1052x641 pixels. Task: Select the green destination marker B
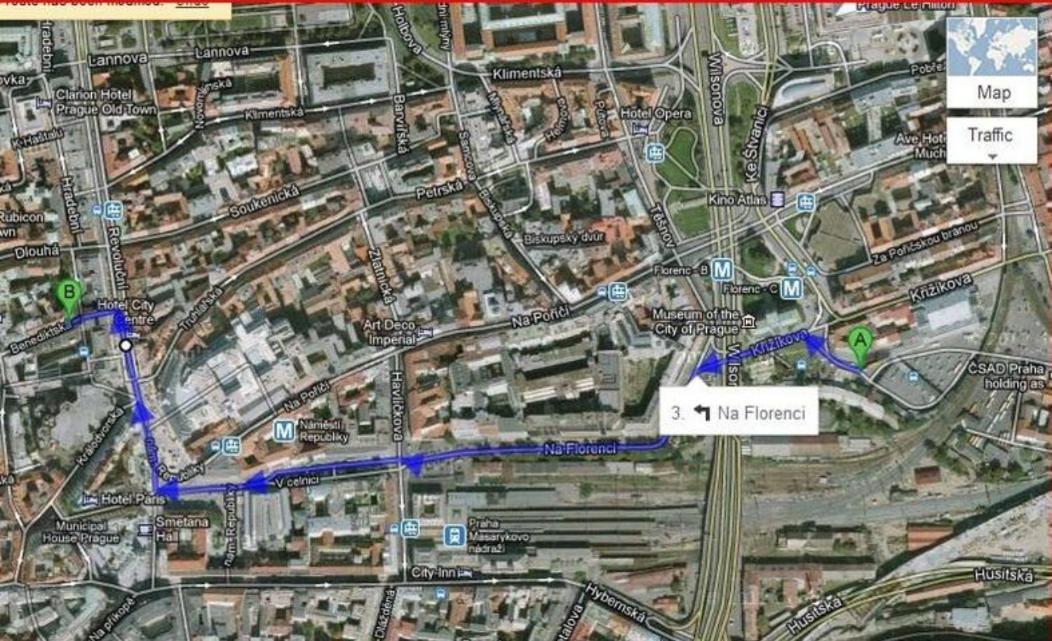(x=68, y=298)
